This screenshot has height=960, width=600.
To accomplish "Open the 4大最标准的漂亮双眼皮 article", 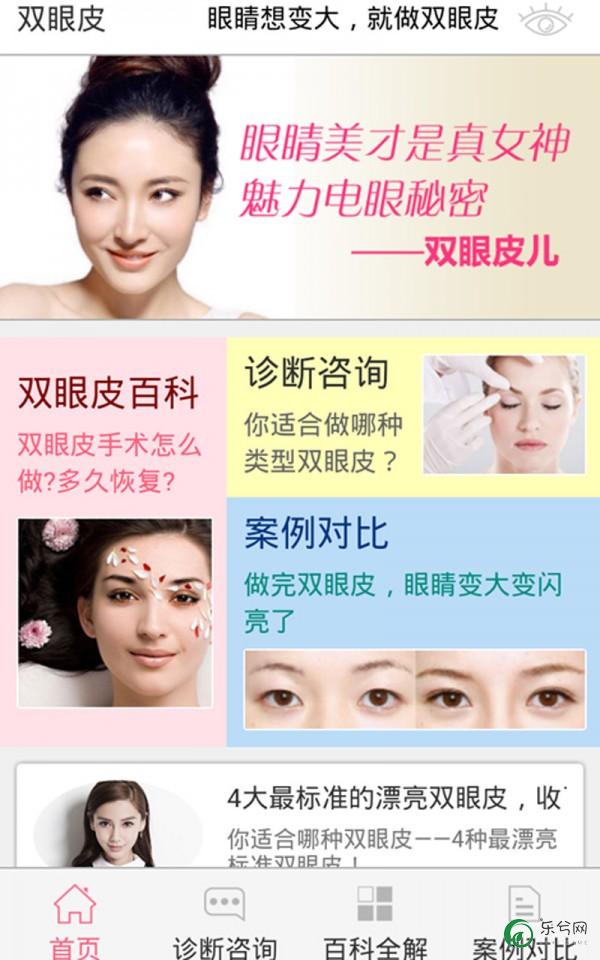I will point(300,815).
